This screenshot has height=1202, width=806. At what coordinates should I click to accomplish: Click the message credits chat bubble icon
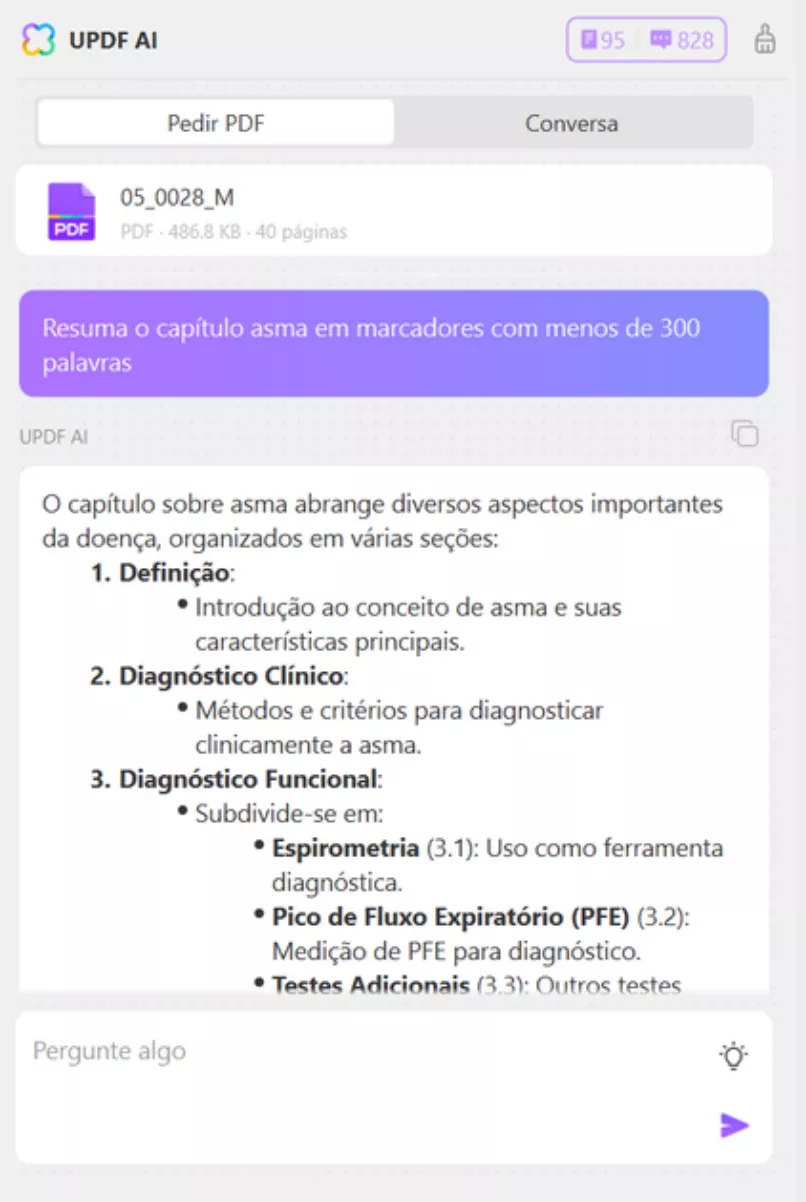(x=662, y=40)
